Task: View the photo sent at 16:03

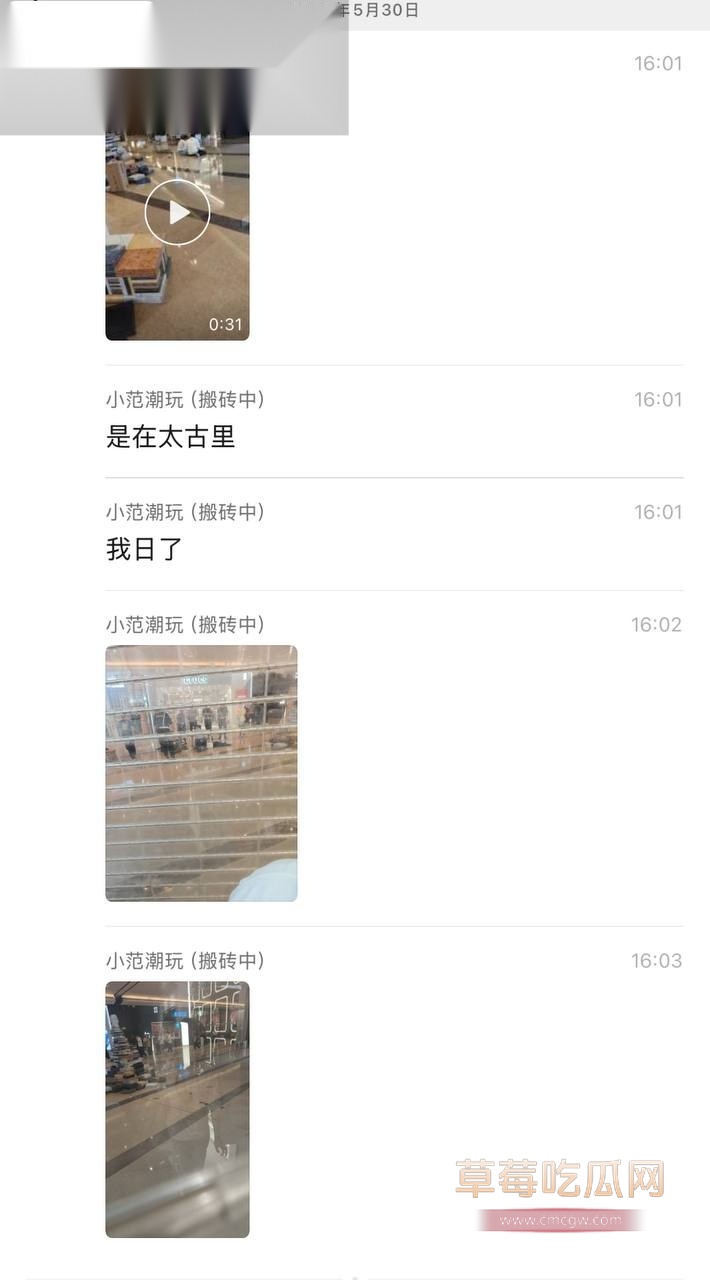Action: coord(177,1109)
